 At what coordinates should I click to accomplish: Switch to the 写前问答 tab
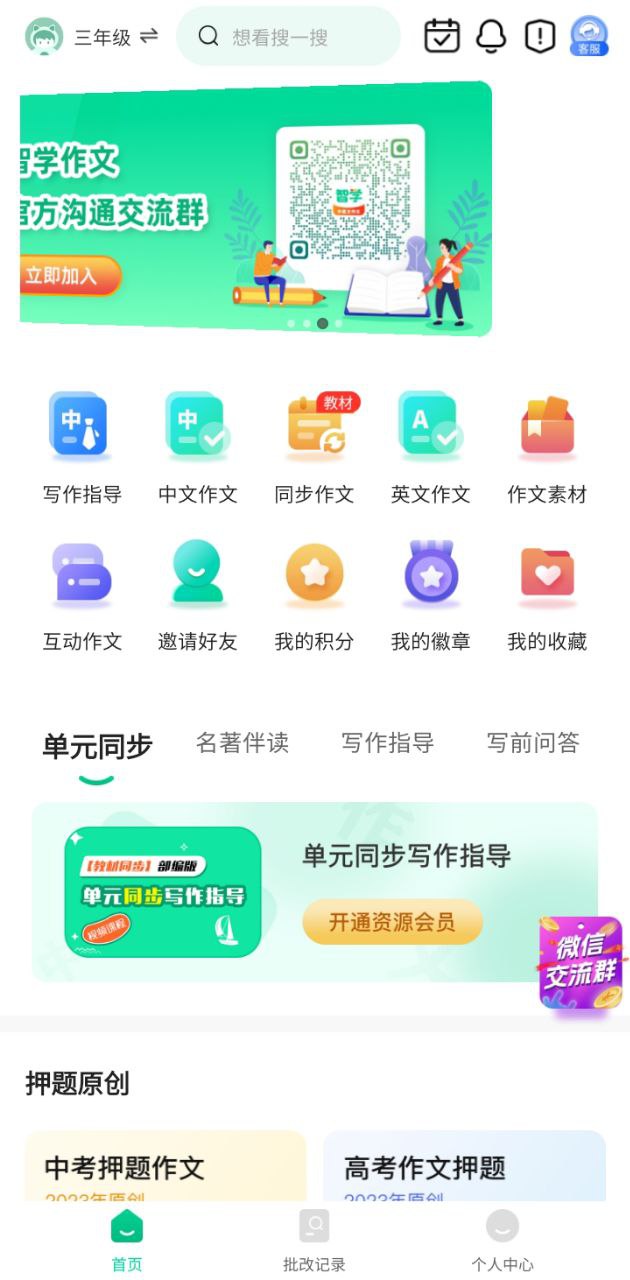(532, 743)
